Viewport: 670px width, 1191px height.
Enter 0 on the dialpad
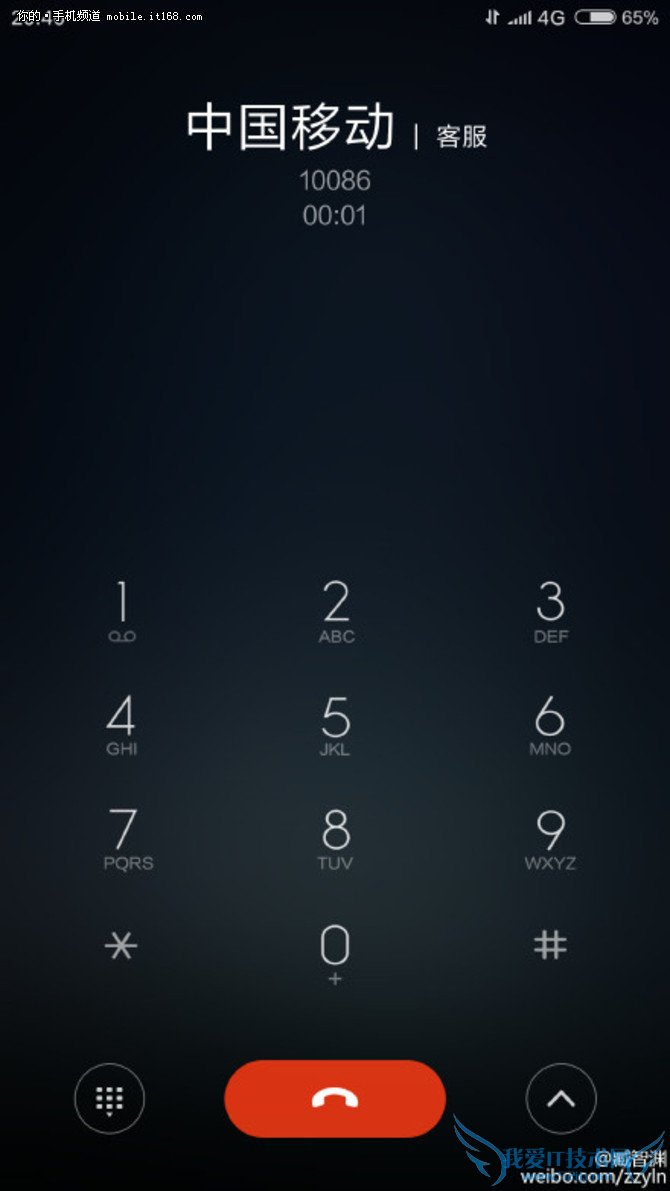tap(335, 951)
